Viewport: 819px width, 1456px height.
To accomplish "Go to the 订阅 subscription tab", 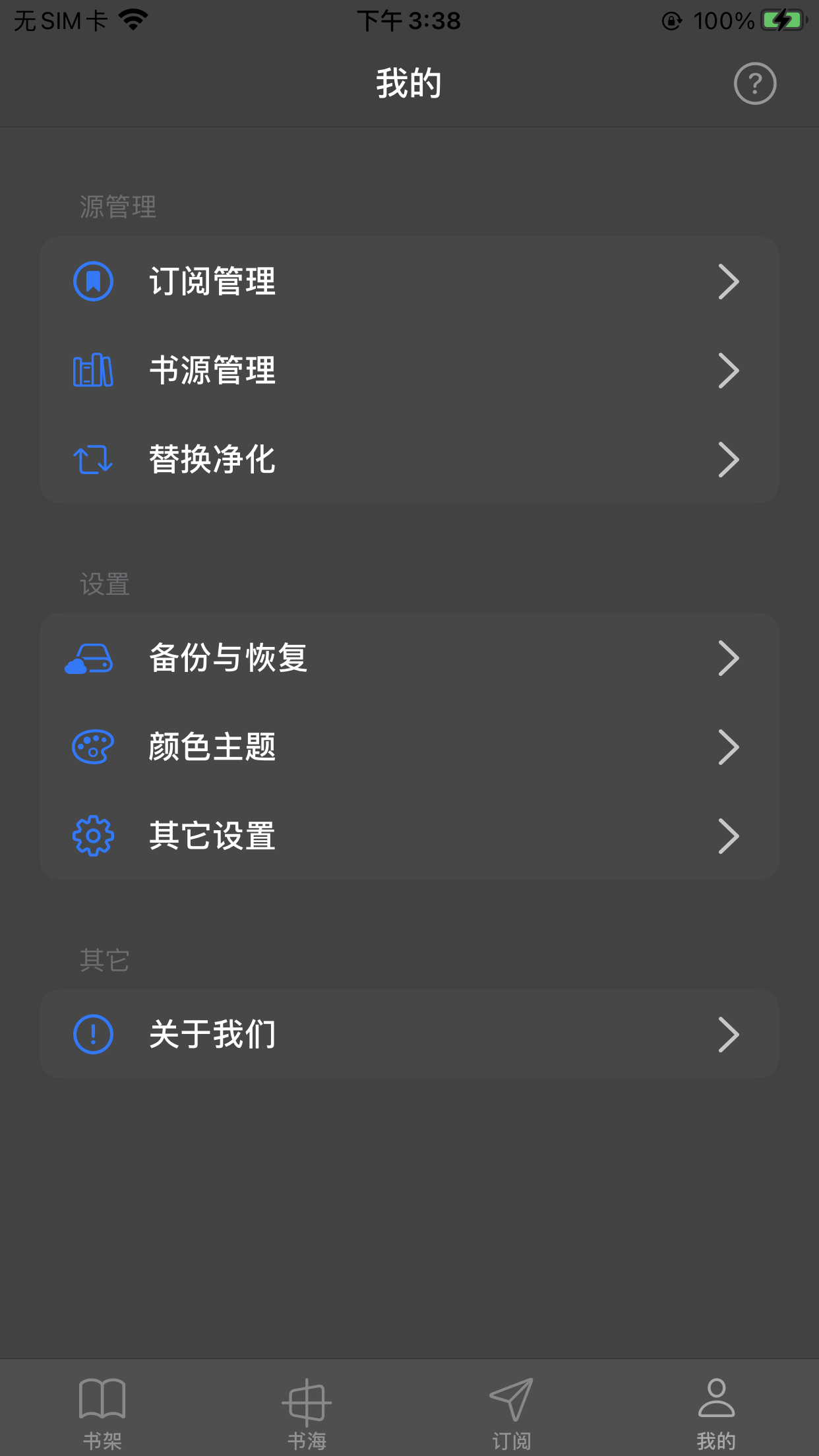I will point(512,1412).
